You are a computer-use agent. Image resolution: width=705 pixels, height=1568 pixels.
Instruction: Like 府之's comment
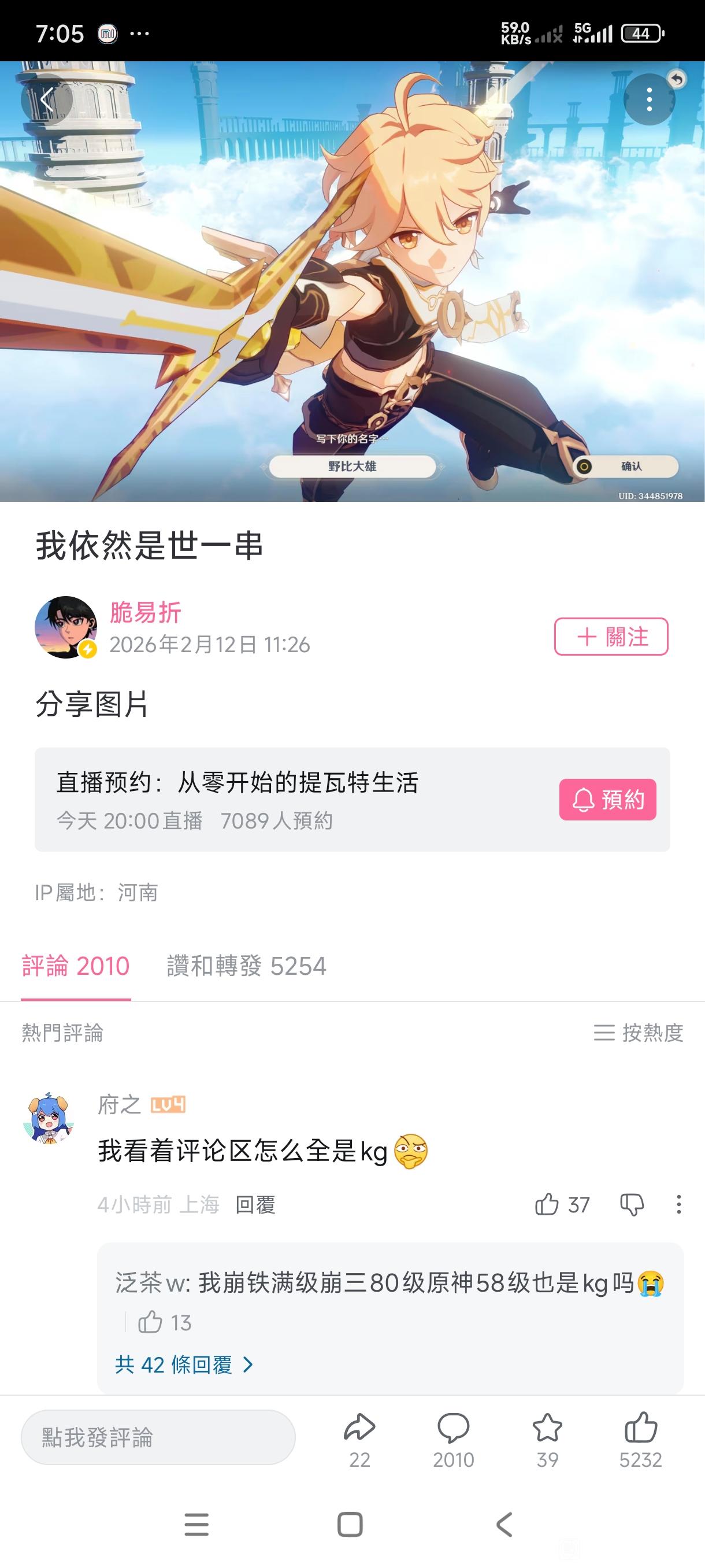click(546, 1204)
